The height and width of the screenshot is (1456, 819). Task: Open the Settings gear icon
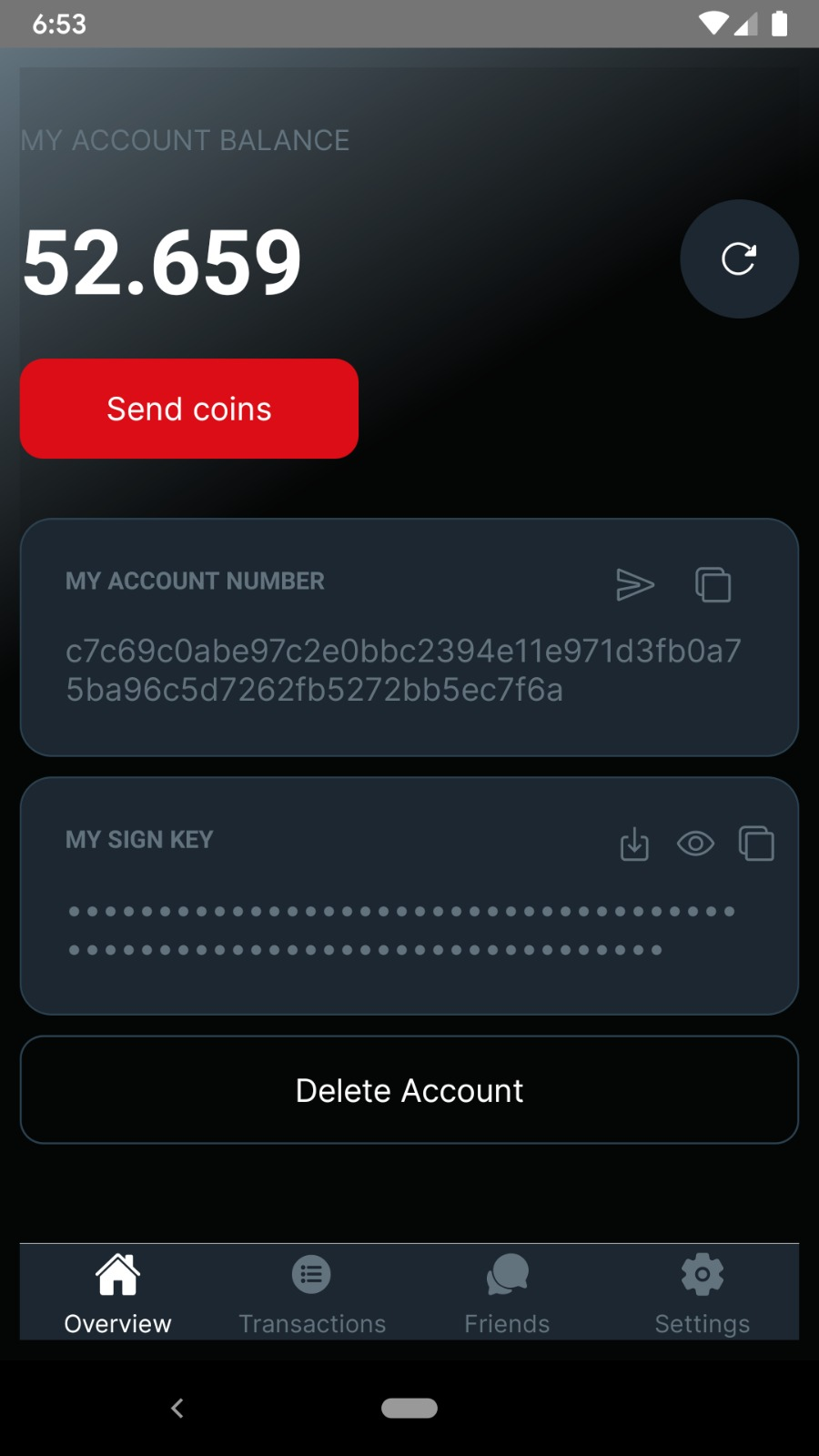pos(702,1274)
